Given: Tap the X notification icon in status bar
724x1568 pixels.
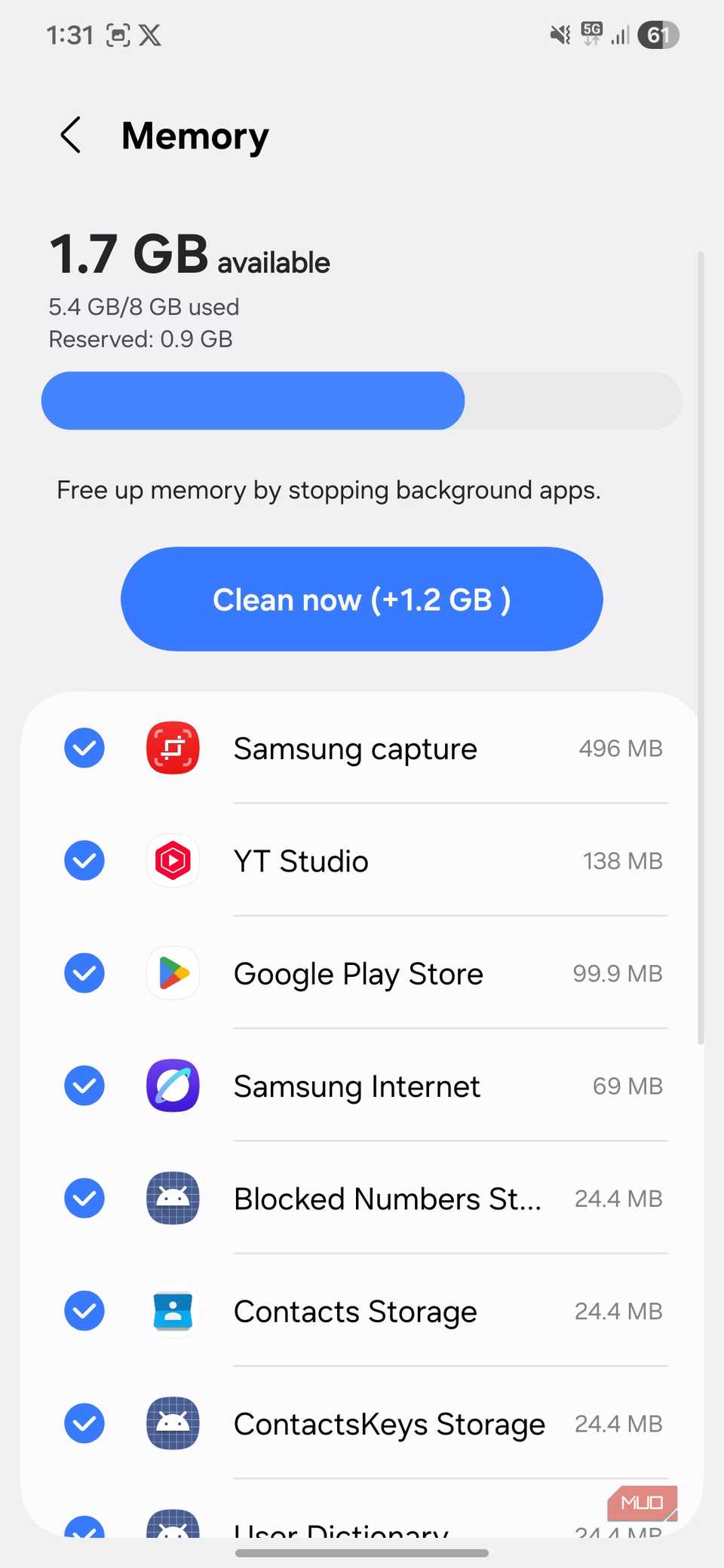Looking at the screenshot, I should click(151, 35).
